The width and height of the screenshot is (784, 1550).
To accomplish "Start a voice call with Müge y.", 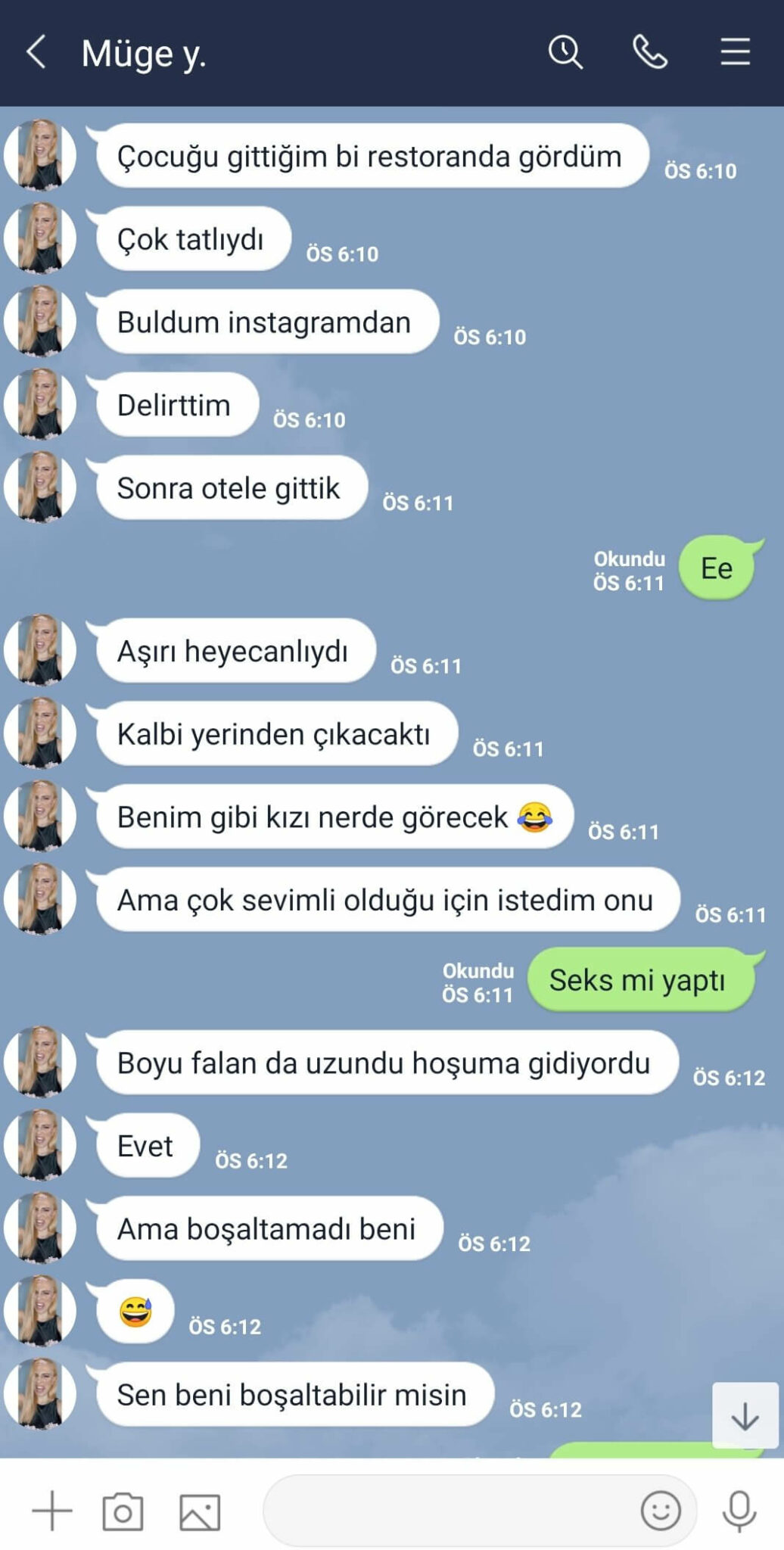I will pos(649,51).
